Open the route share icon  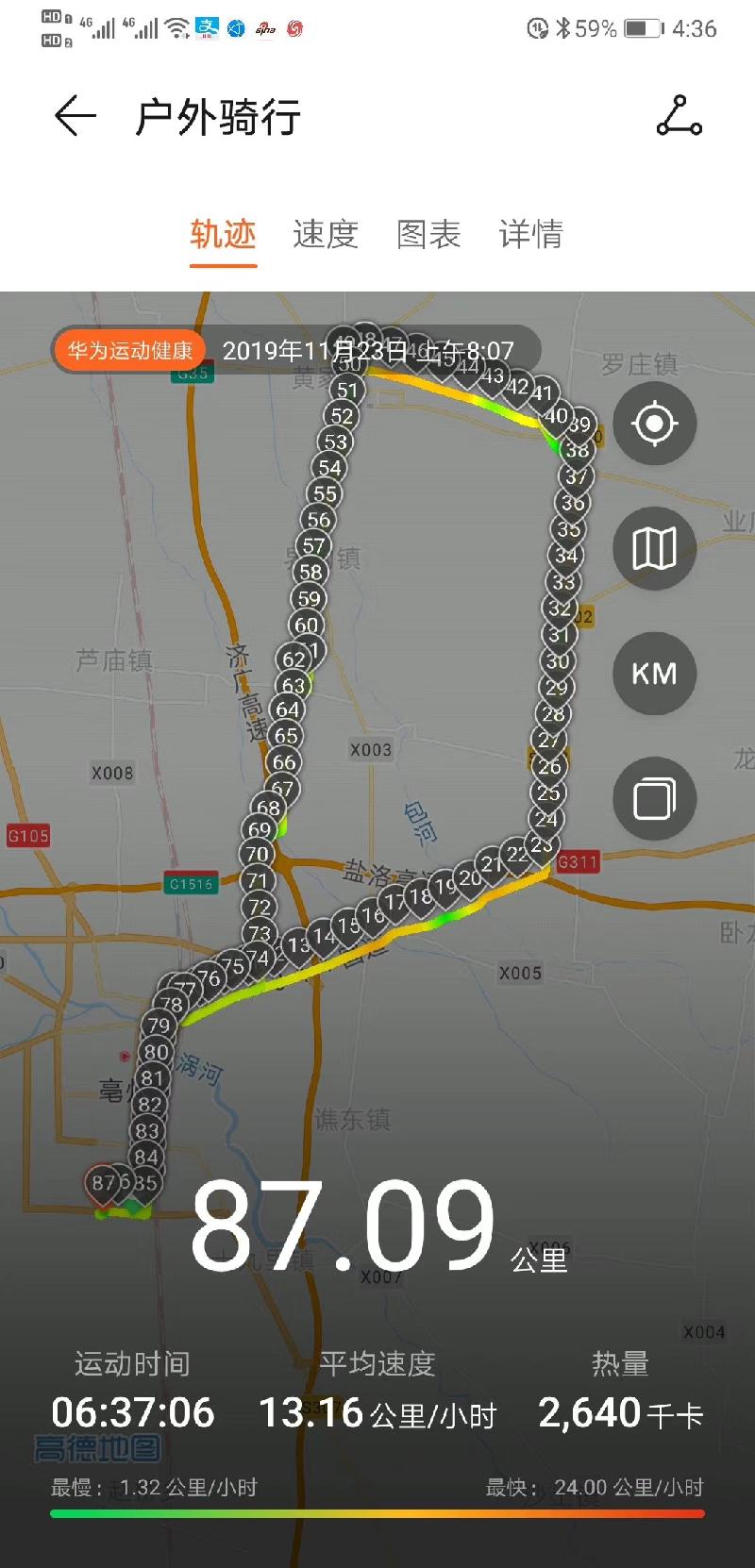679,117
